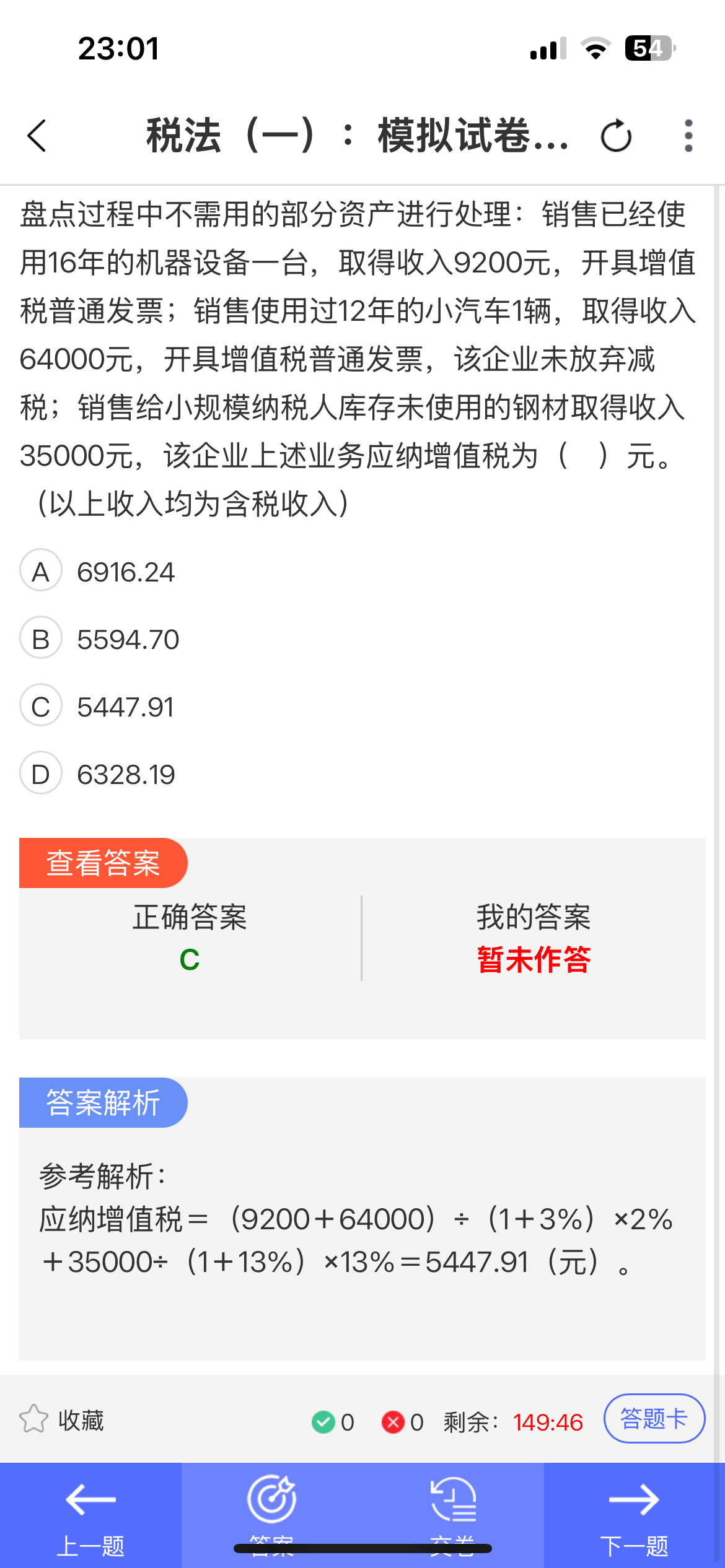725x1568 pixels.
Task: Tap the 答案 target button
Action: point(271,1511)
